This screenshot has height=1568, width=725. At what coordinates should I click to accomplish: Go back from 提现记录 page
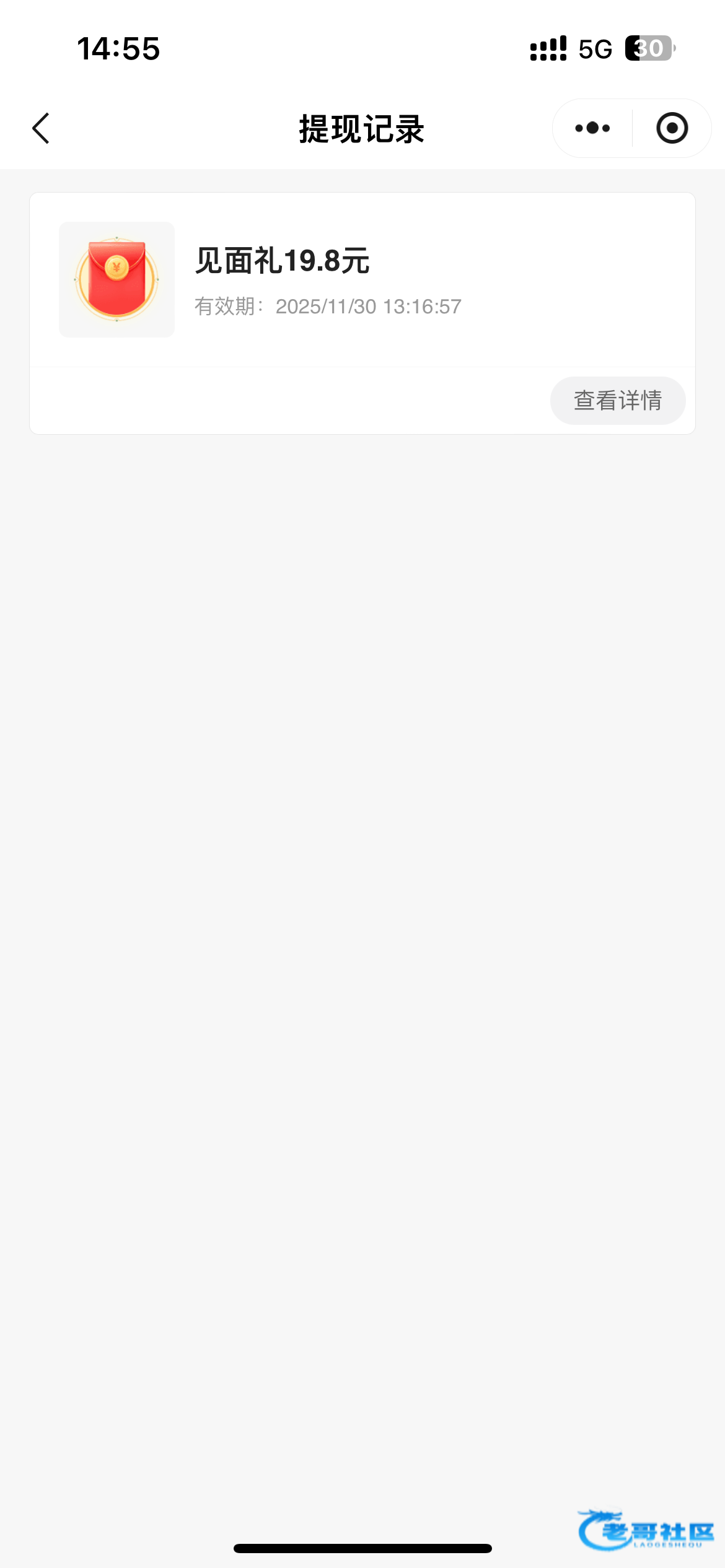pos(41,129)
